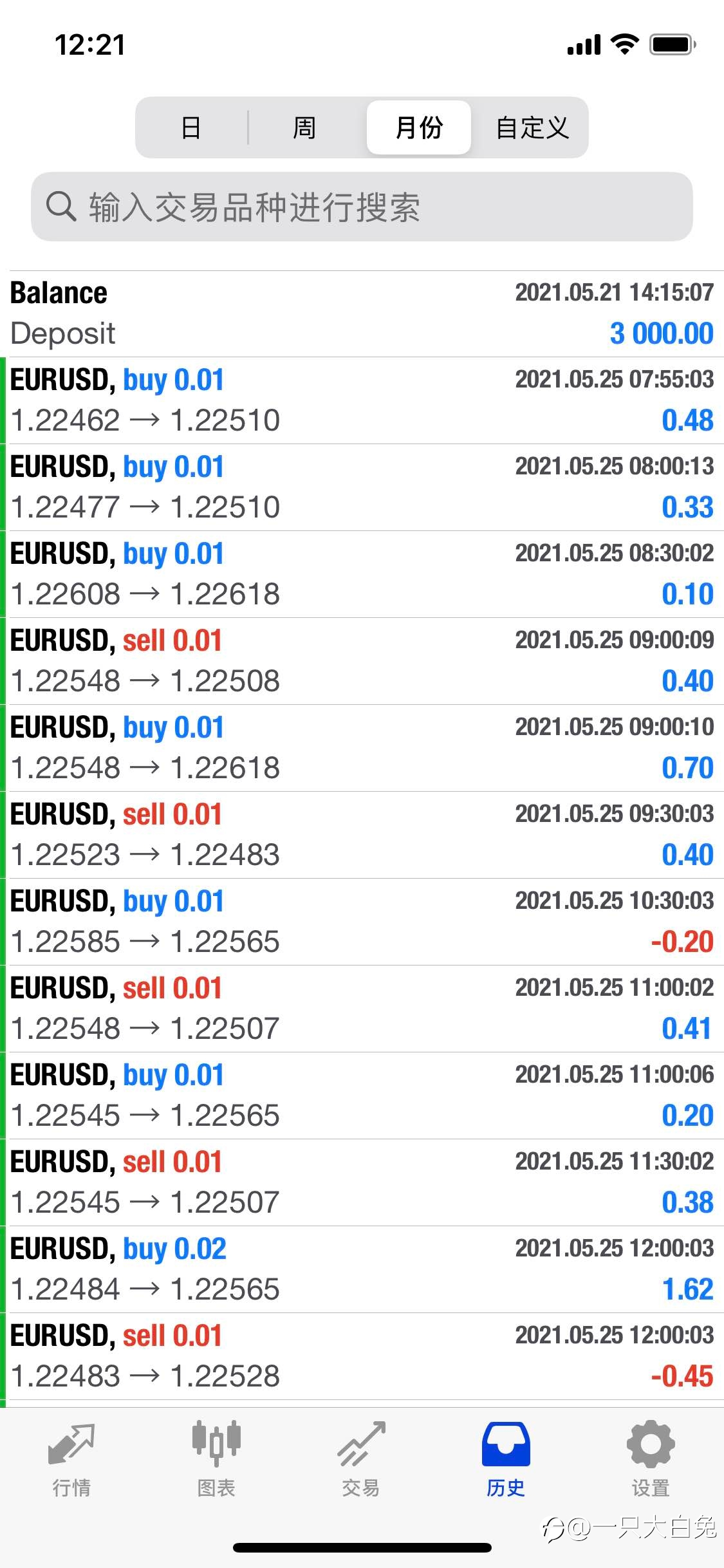
Task: Select the 周 period filter
Action: click(x=304, y=127)
